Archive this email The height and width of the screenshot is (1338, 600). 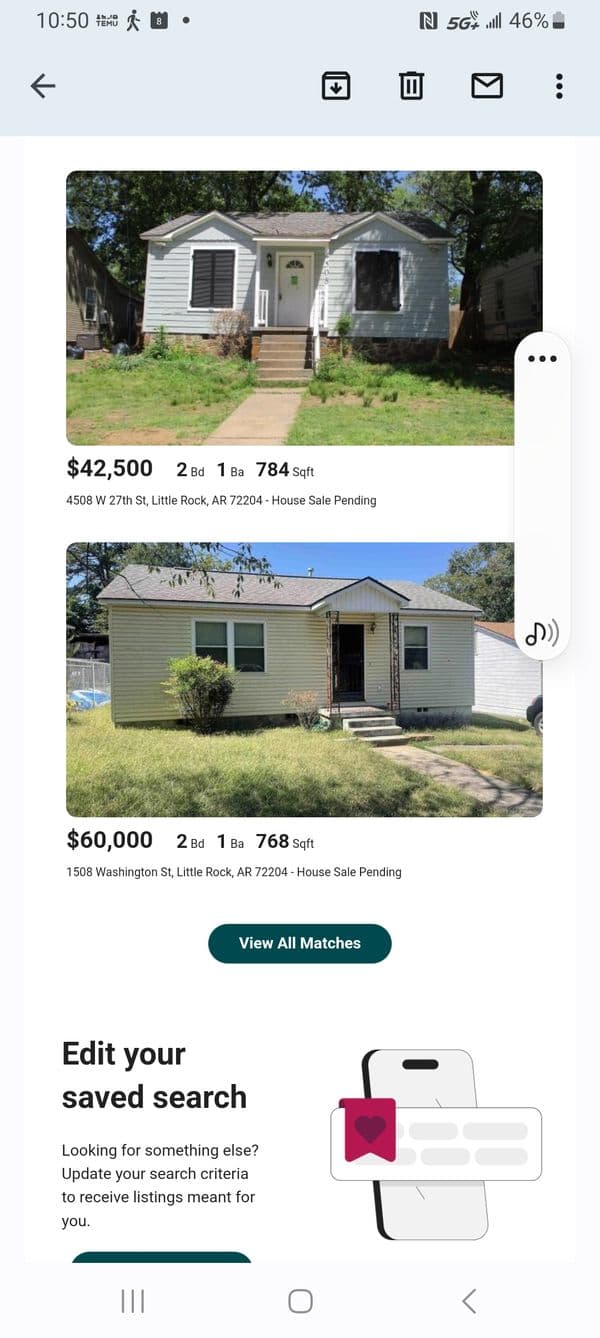click(336, 86)
